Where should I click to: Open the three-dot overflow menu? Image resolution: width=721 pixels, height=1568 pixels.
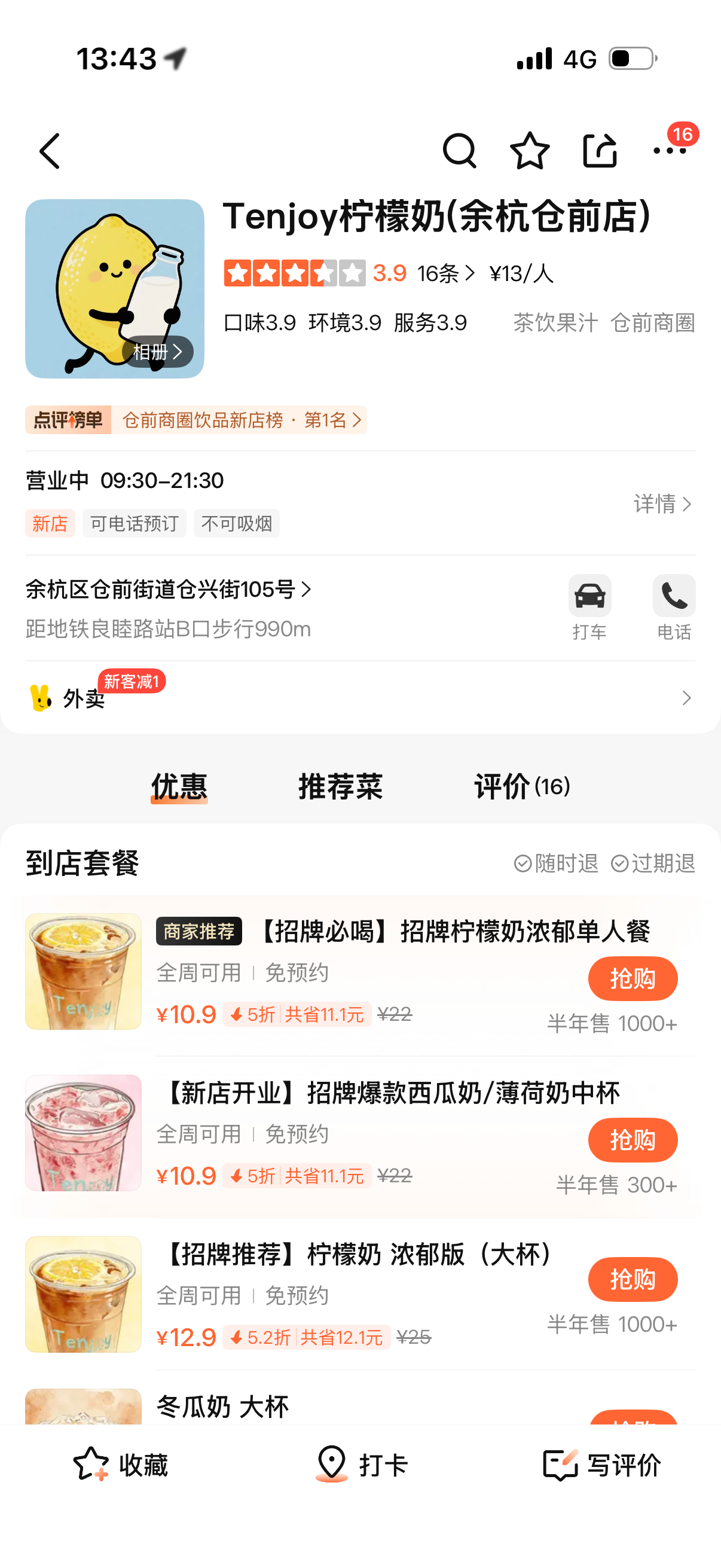pos(669,150)
